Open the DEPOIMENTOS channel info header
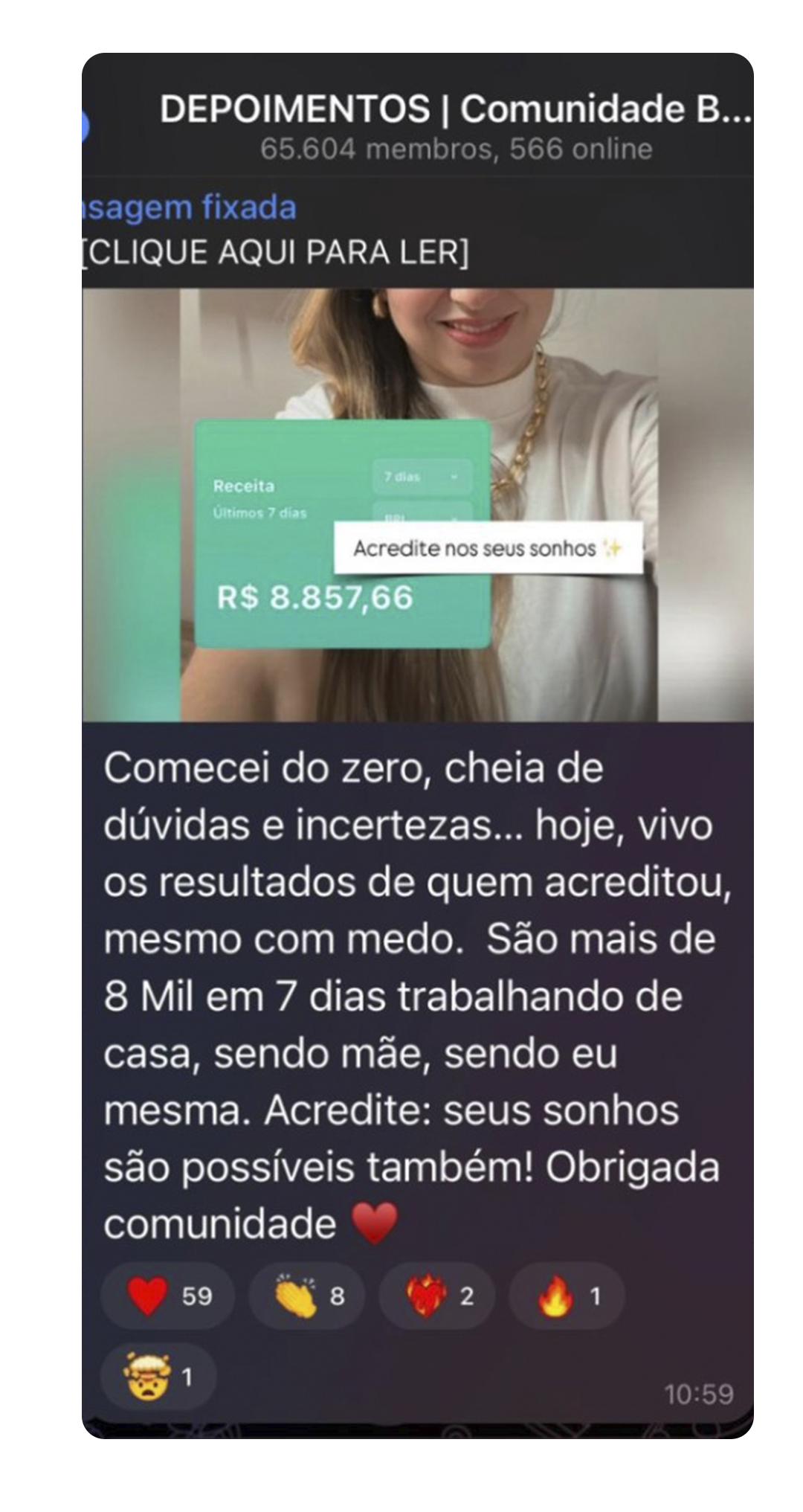Viewport: 803px width, 1512px height. pyautogui.click(x=454, y=125)
